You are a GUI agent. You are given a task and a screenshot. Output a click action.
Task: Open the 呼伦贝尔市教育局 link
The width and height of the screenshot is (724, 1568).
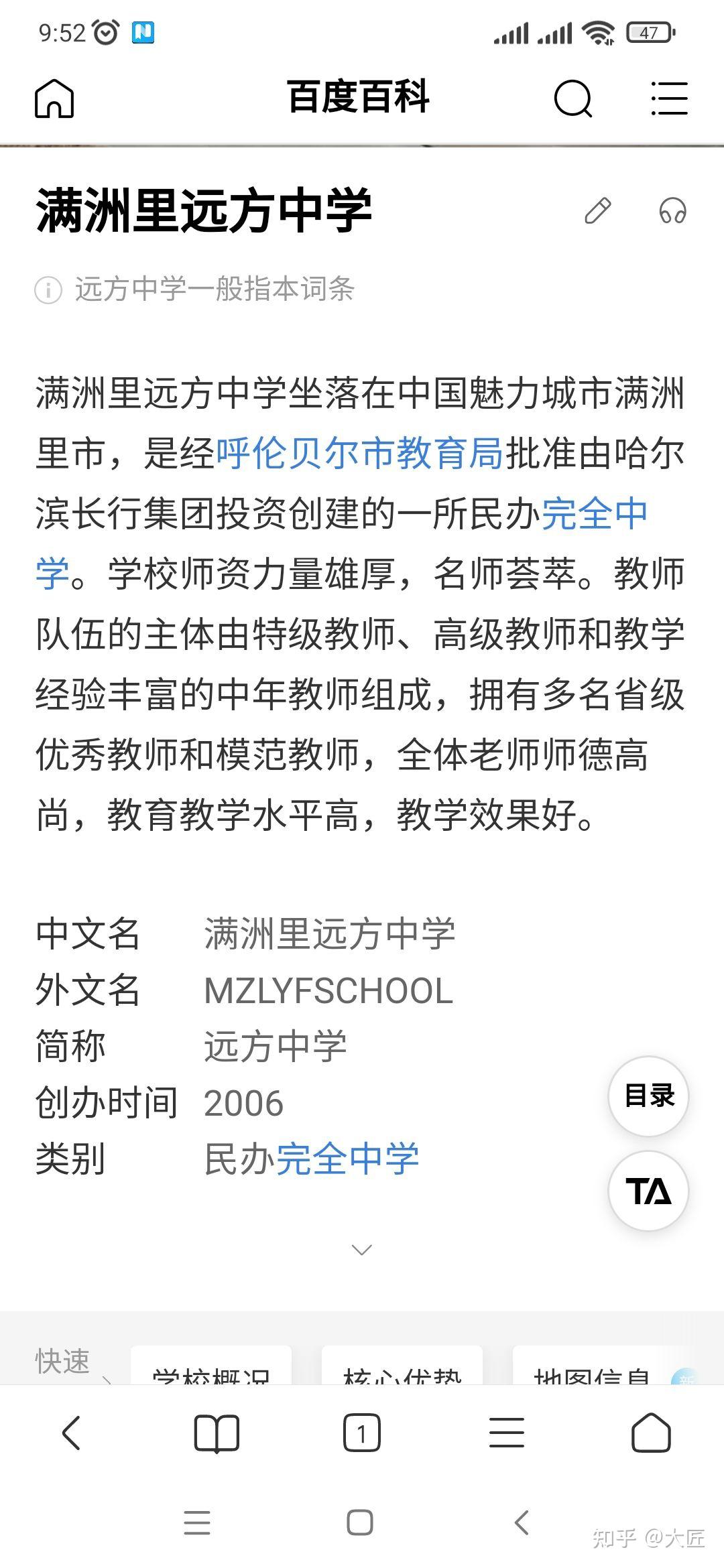pyautogui.click(x=359, y=454)
